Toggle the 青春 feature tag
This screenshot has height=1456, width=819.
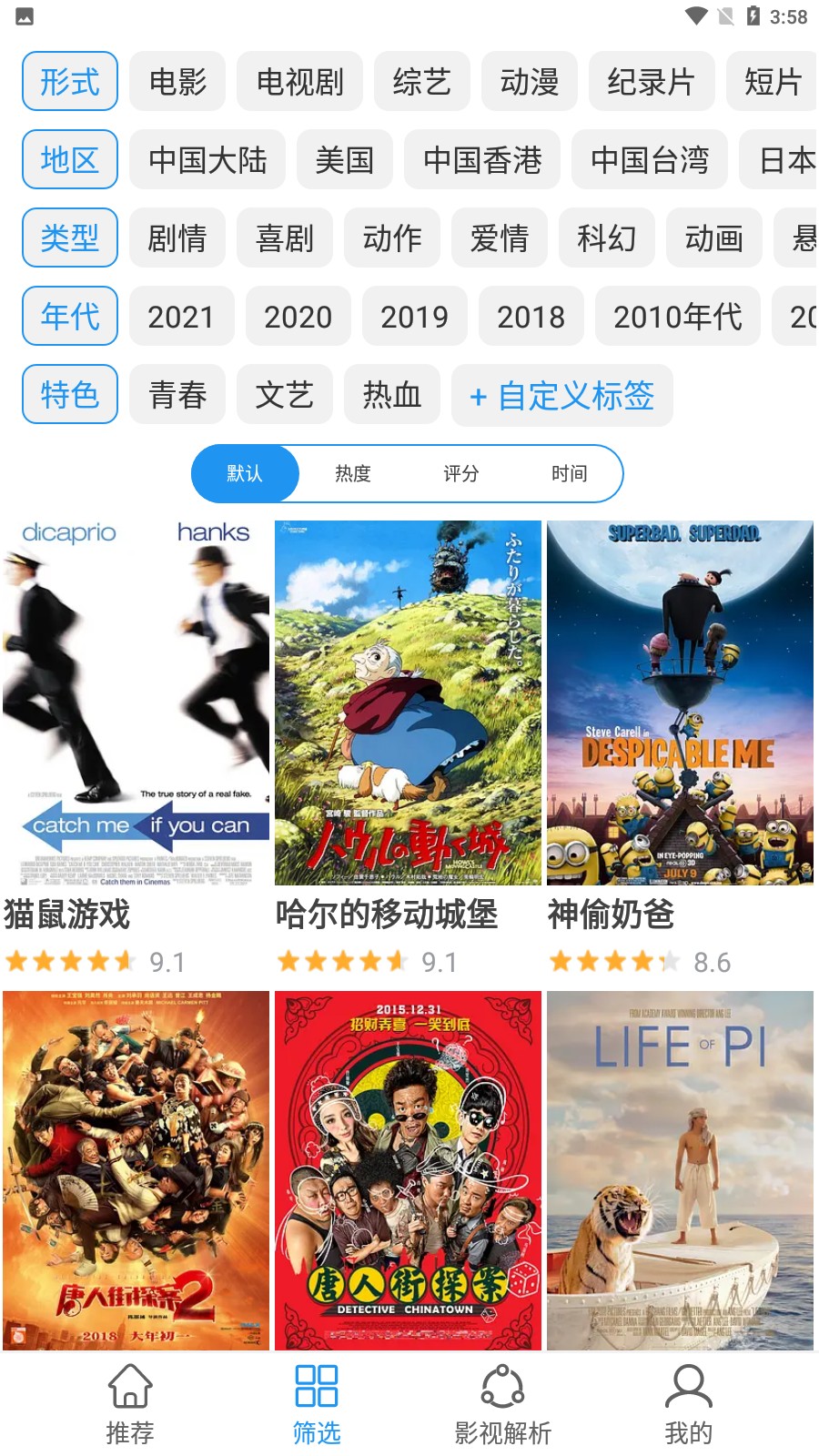click(x=177, y=394)
